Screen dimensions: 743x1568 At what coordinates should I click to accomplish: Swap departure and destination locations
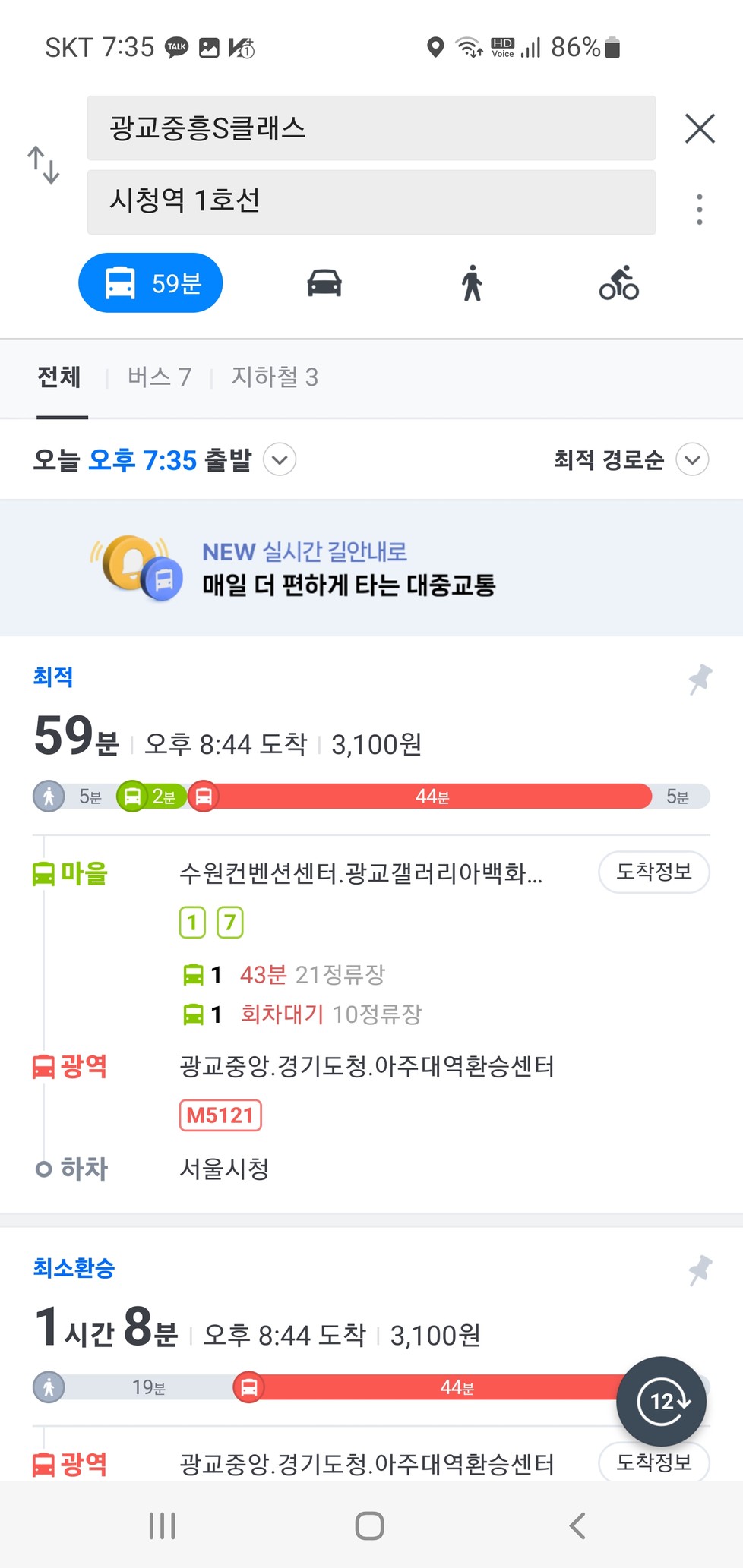pos(43,165)
